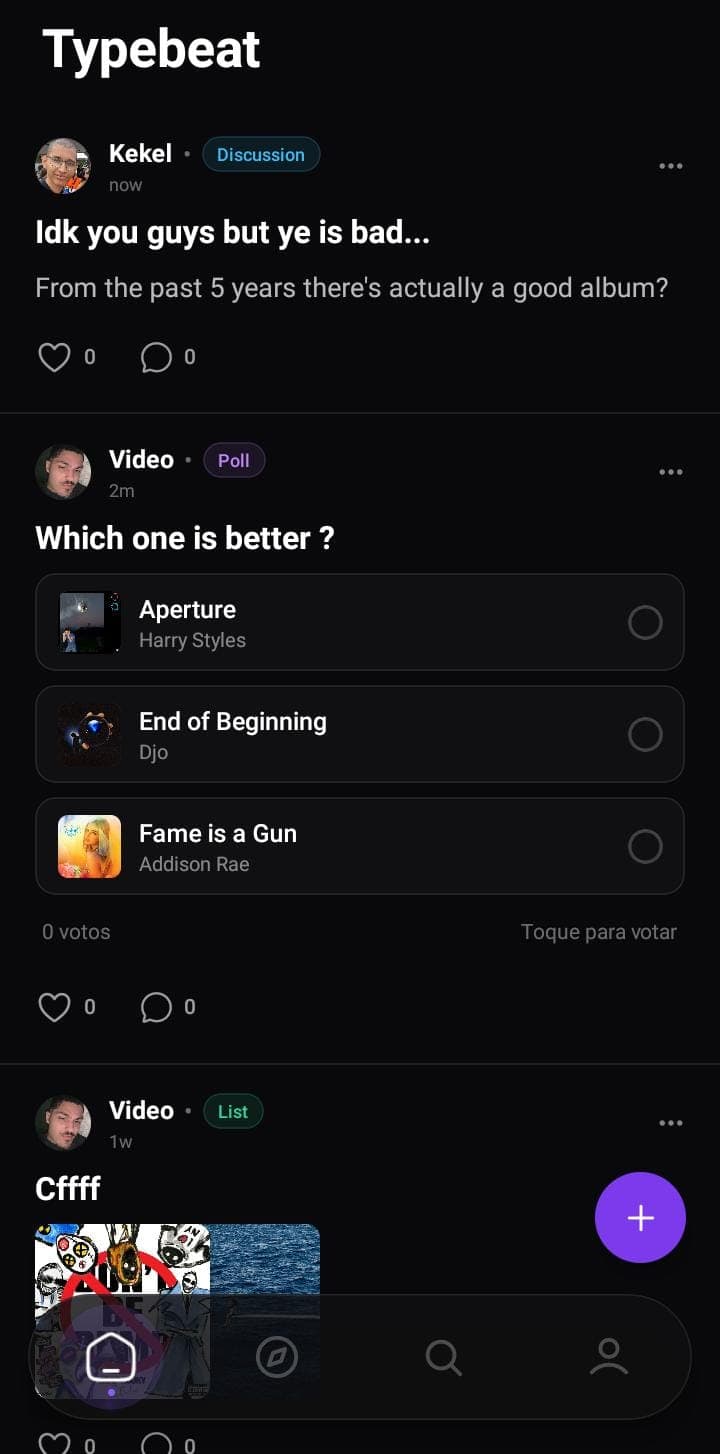This screenshot has width=720, height=1454.
Task: Open the options menu on Kekel's post
Action: [670, 166]
